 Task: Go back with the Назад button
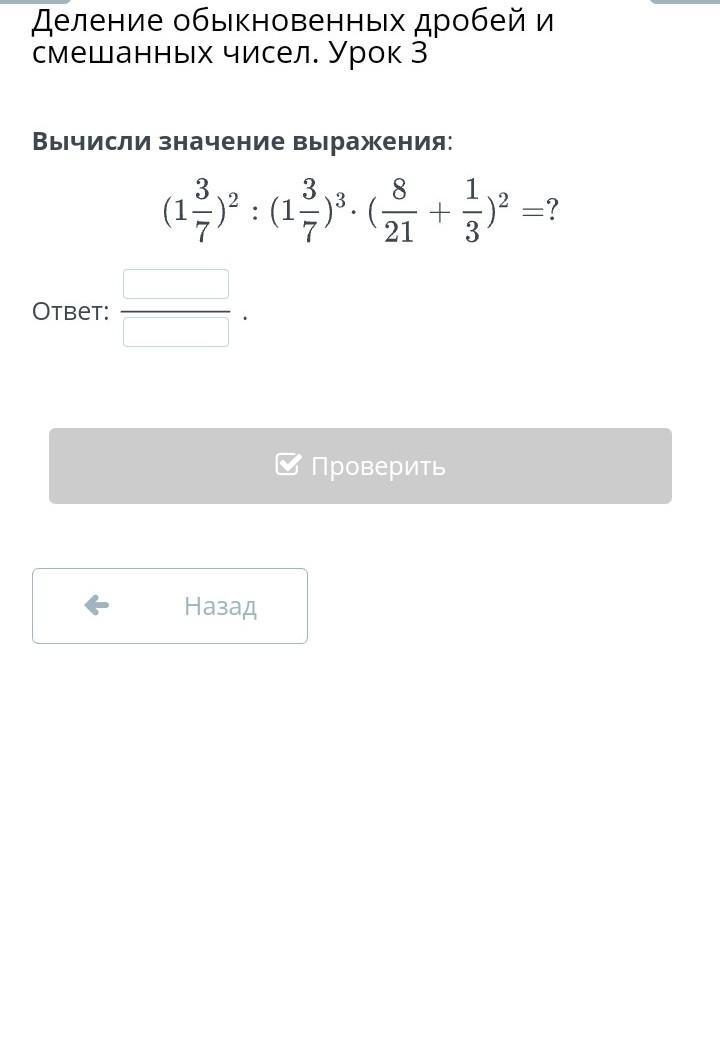(x=170, y=606)
